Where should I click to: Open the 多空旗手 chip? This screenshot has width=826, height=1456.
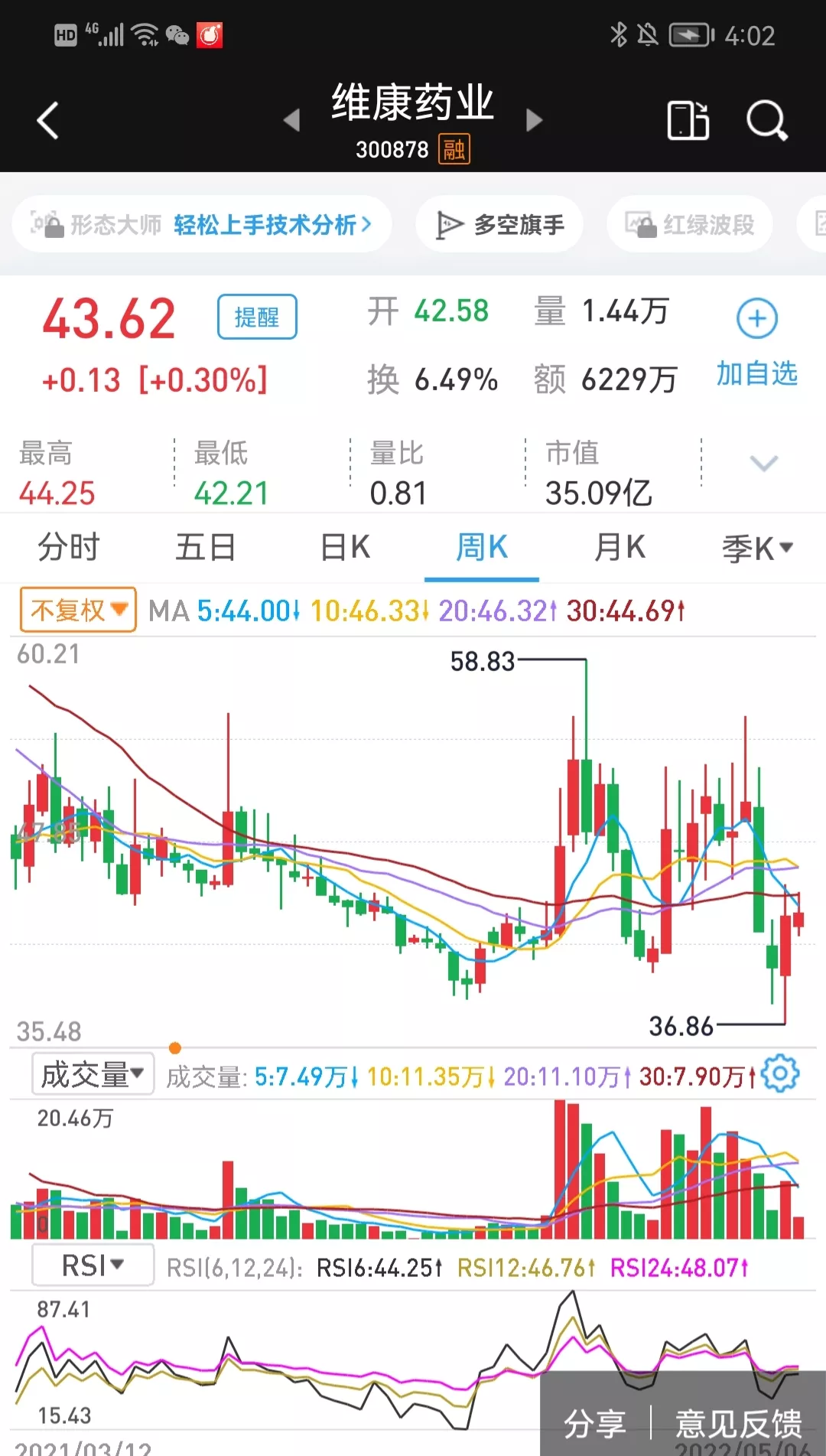pyautogui.click(x=500, y=225)
